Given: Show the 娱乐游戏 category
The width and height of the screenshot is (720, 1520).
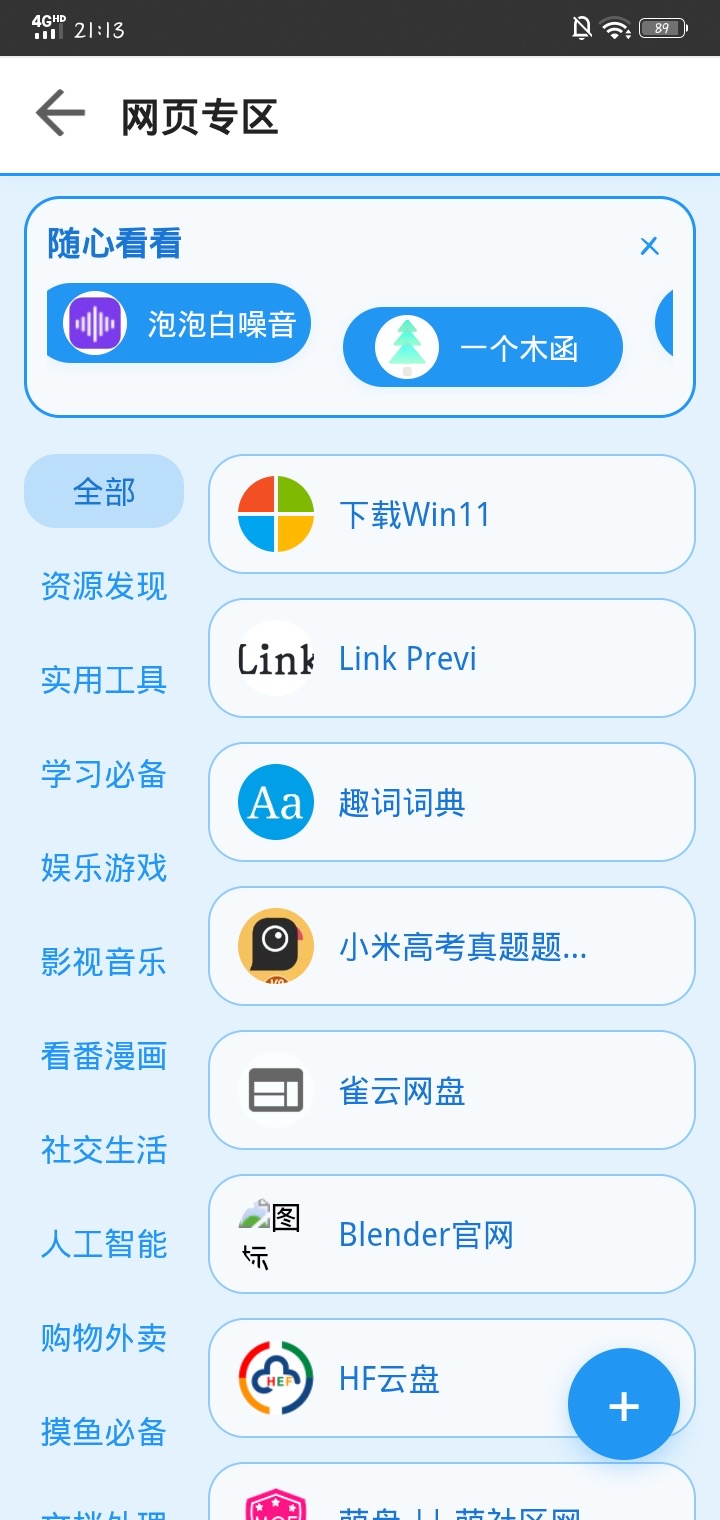Looking at the screenshot, I should coord(104,868).
